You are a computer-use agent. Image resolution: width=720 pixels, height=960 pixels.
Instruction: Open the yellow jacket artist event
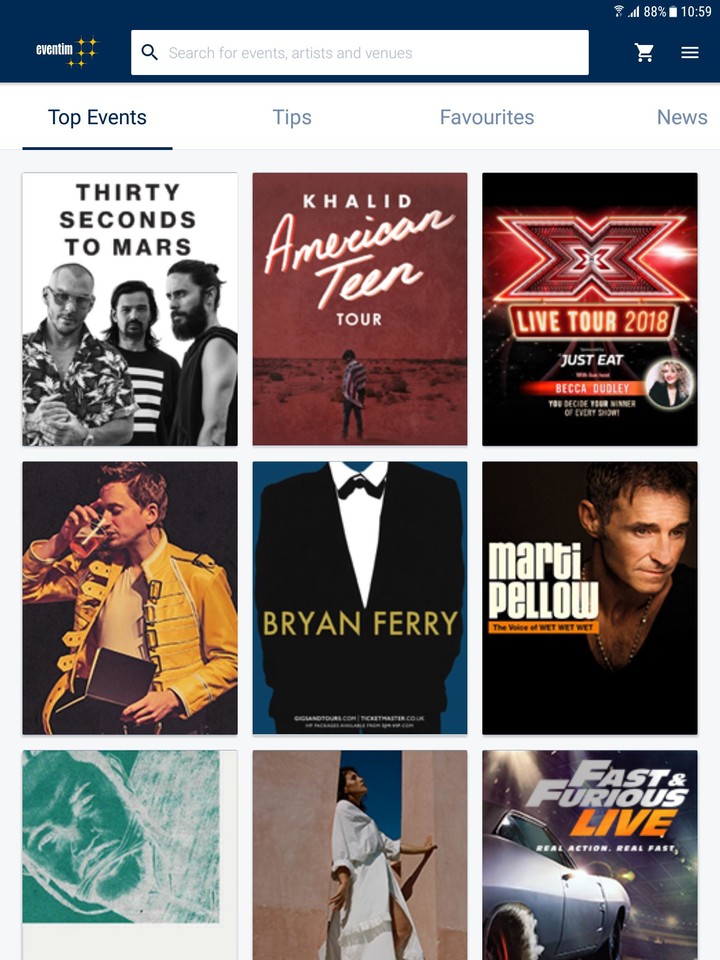(129, 597)
